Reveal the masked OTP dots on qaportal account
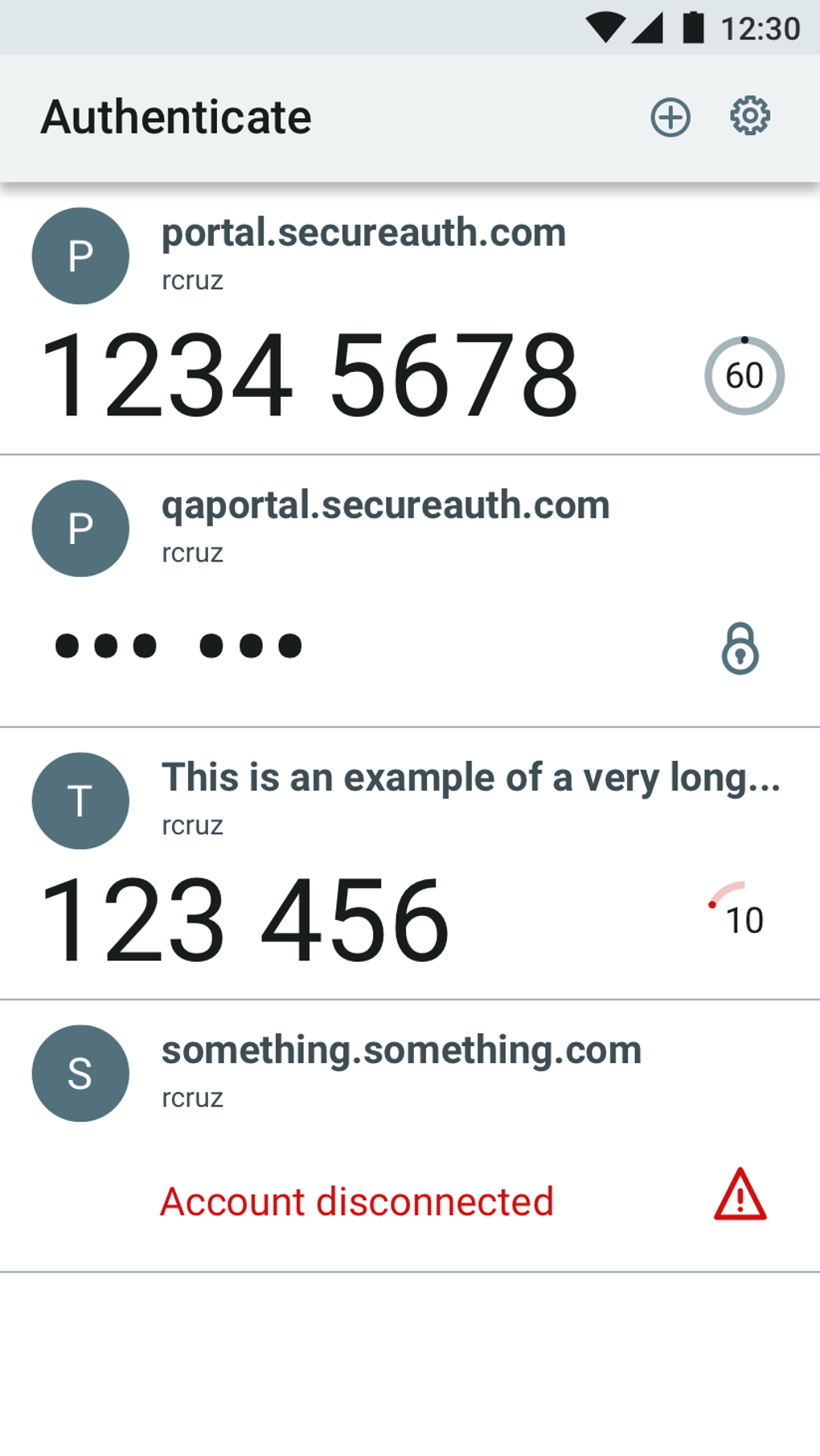The height and width of the screenshot is (1456, 820). (x=177, y=644)
